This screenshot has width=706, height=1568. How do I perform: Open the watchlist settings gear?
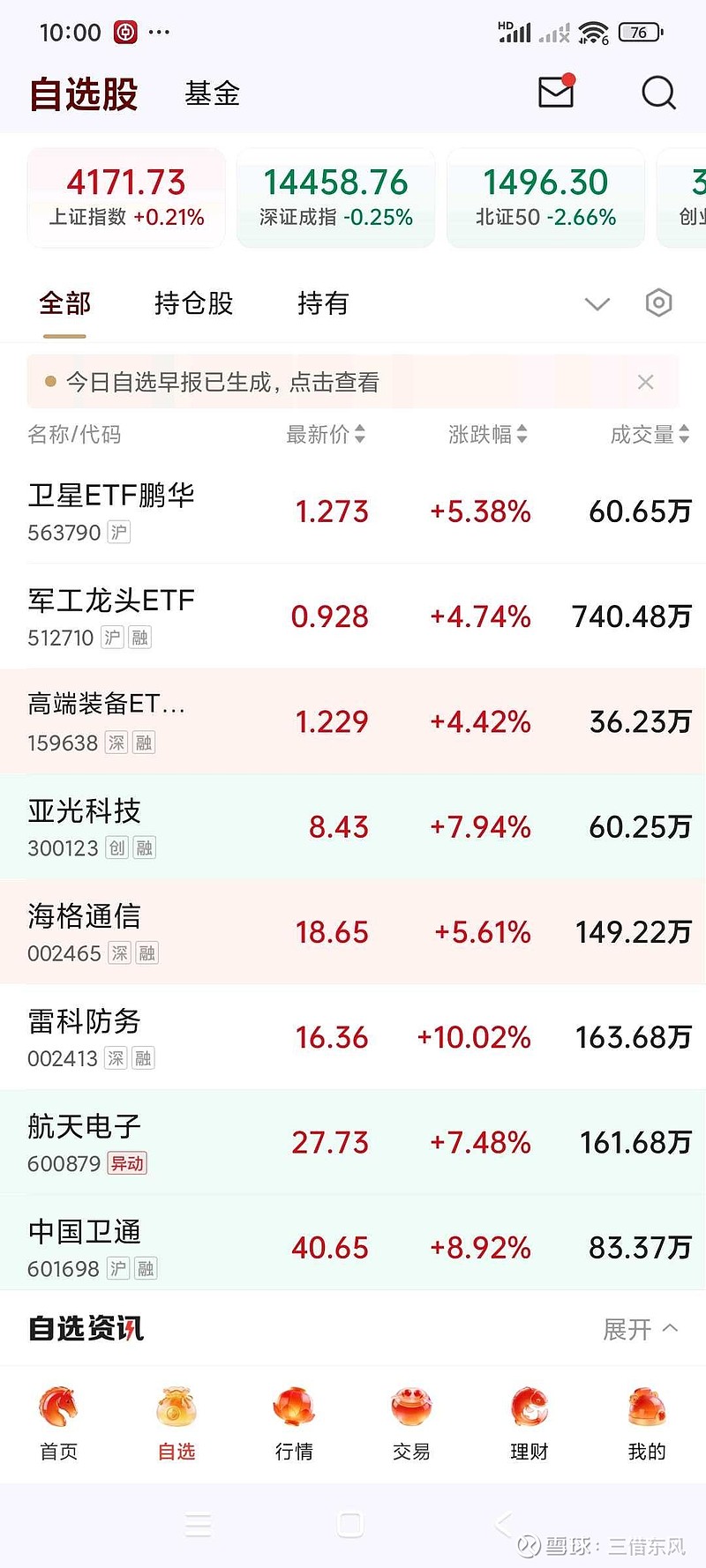(x=658, y=302)
